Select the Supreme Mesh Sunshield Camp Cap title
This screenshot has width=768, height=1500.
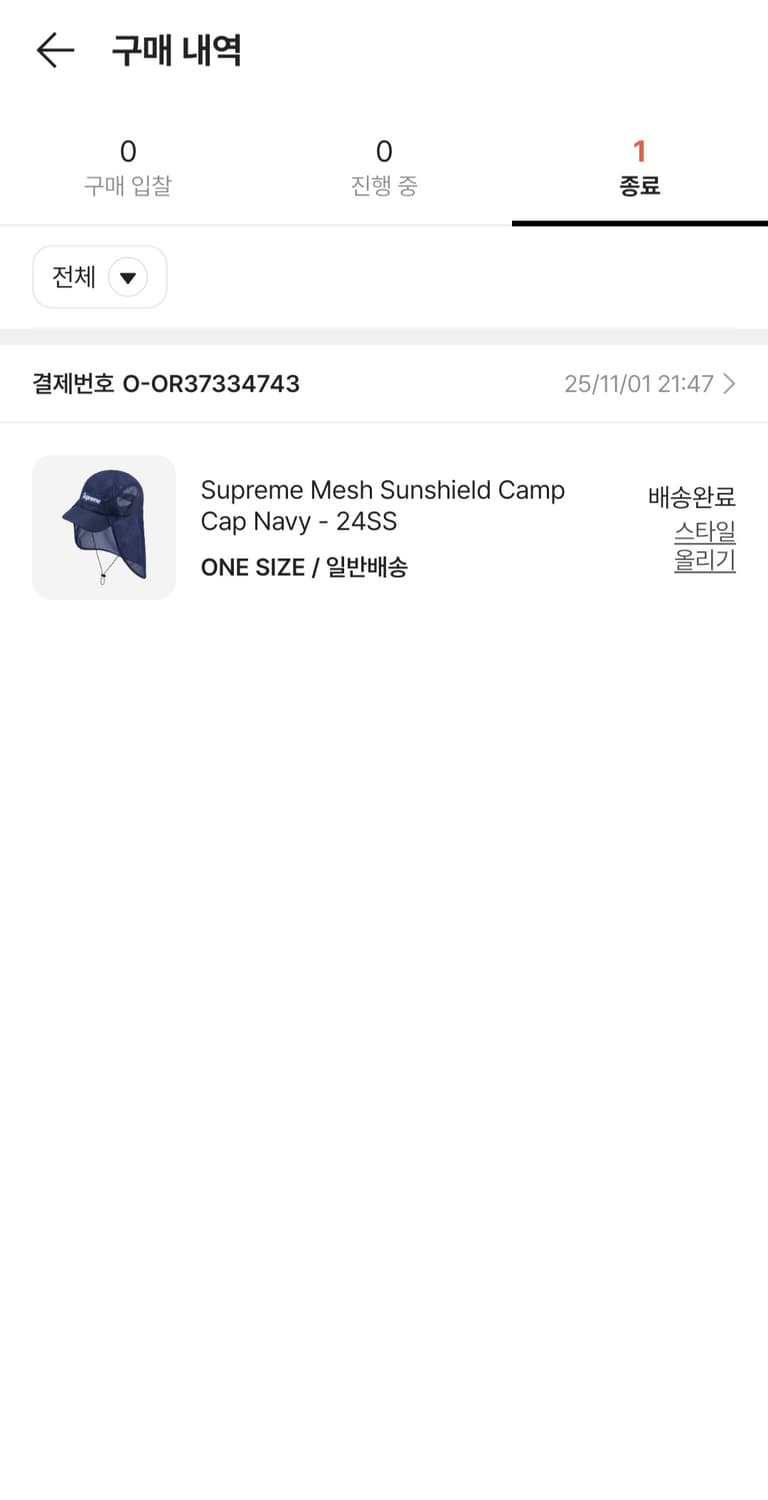point(383,507)
